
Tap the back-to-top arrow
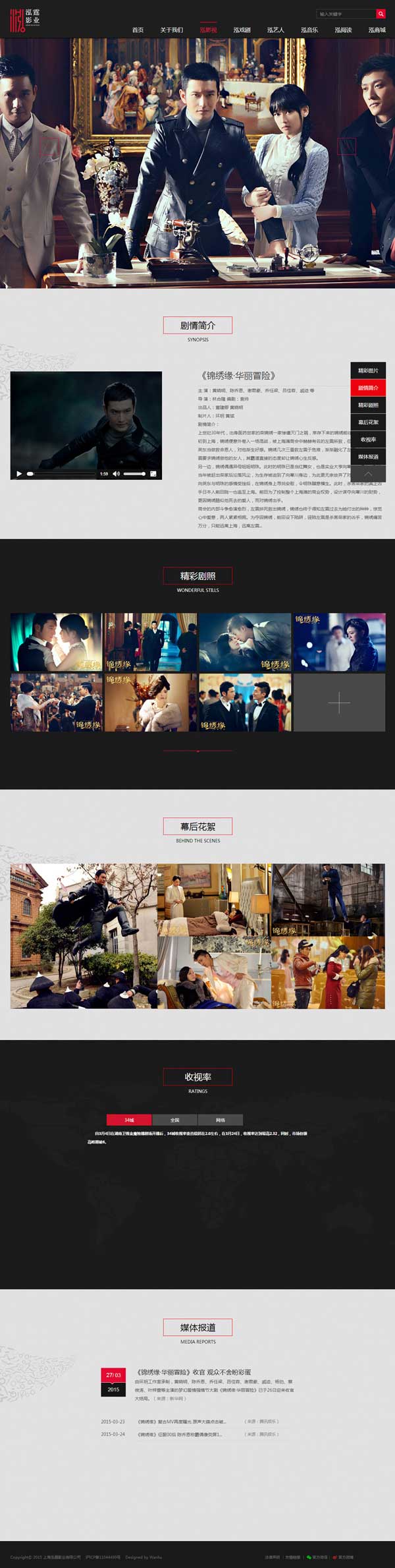coord(368,473)
